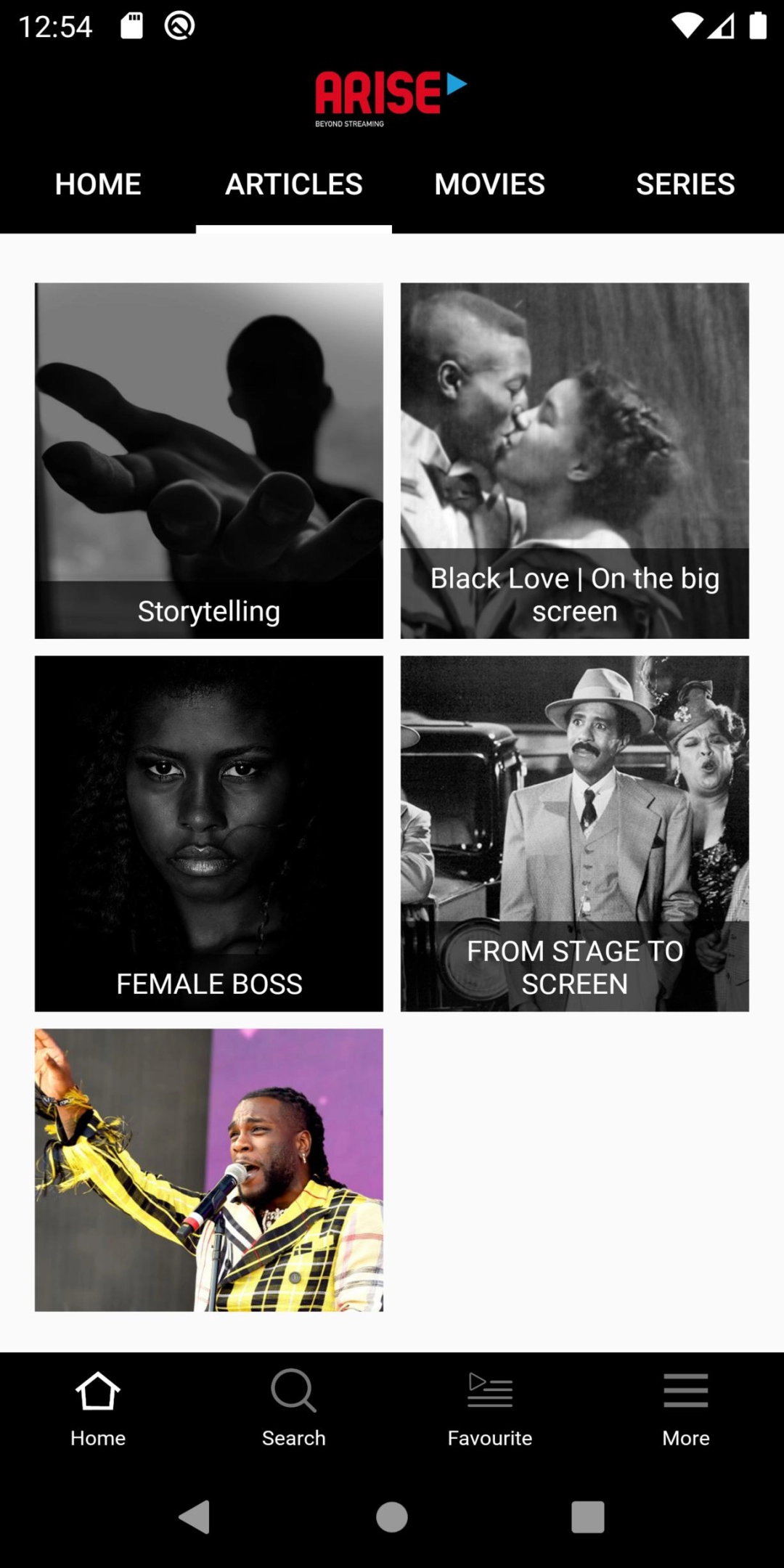Screen dimensions: 784x1568
Task: Open the More menu
Action: pos(685,1408)
